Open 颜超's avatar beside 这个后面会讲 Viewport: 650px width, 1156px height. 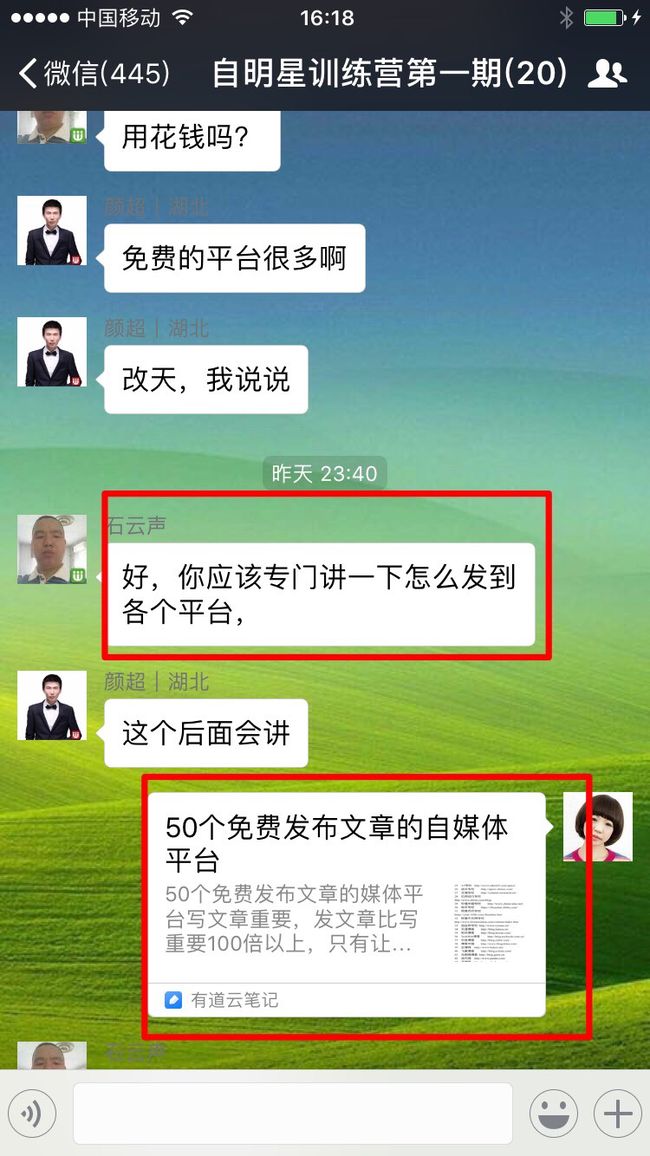pyautogui.click(x=52, y=706)
